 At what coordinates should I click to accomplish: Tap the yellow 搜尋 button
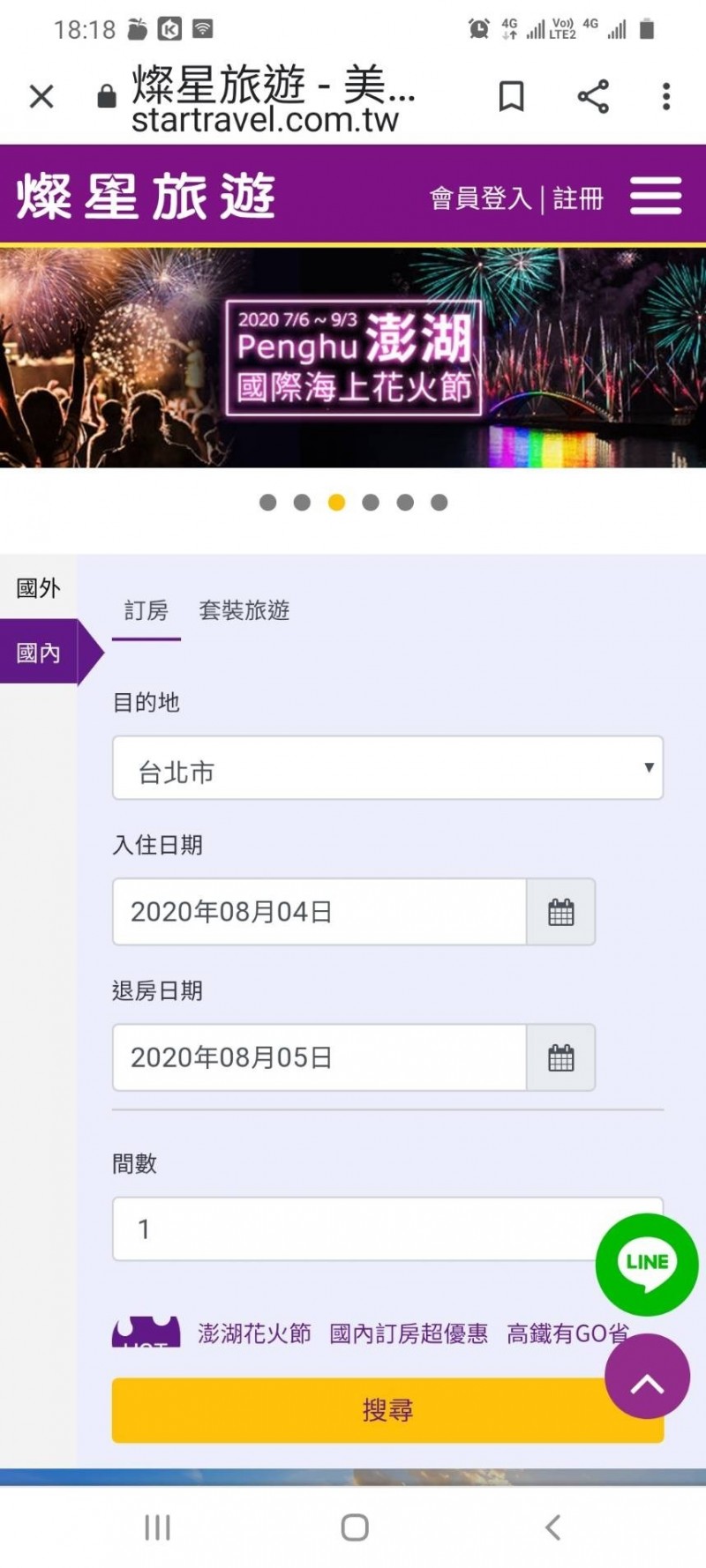pyautogui.click(x=387, y=1410)
